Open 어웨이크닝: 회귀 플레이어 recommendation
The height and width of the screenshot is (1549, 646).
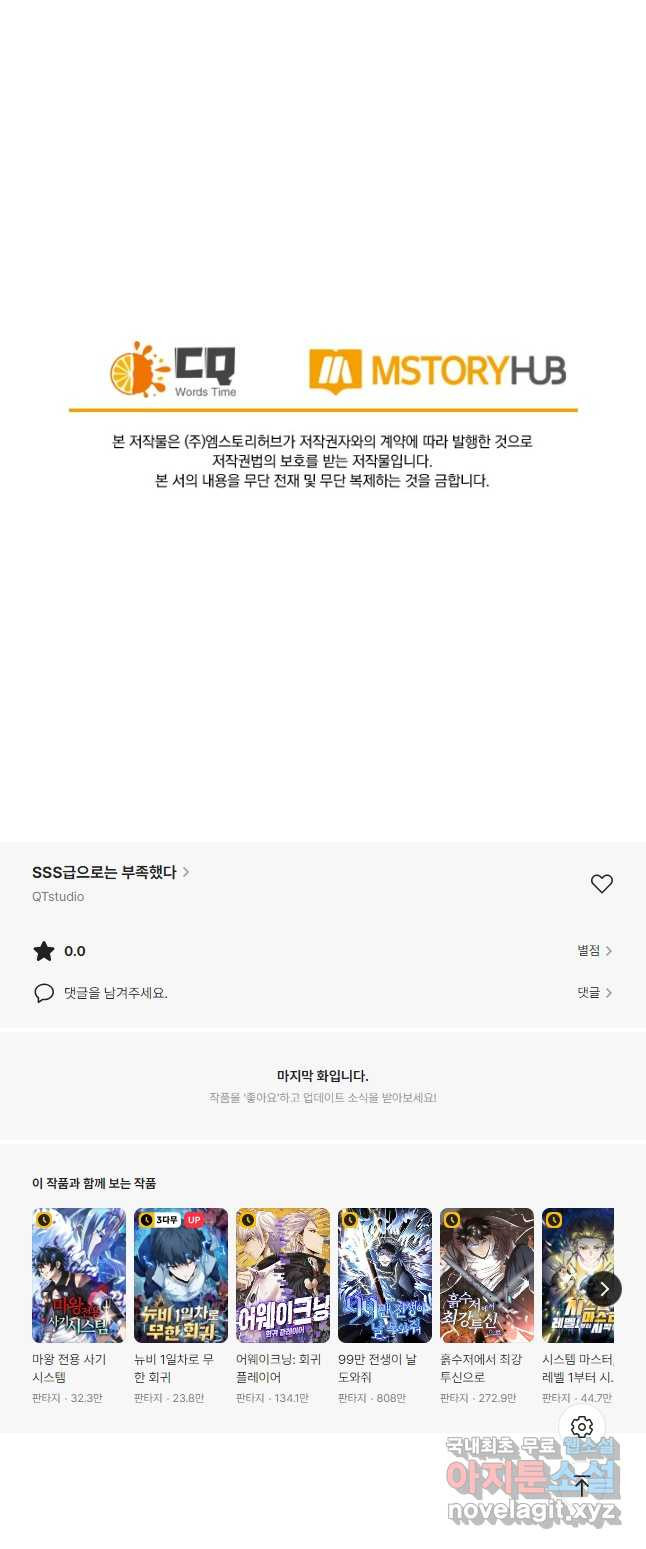(x=283, y=1275)
